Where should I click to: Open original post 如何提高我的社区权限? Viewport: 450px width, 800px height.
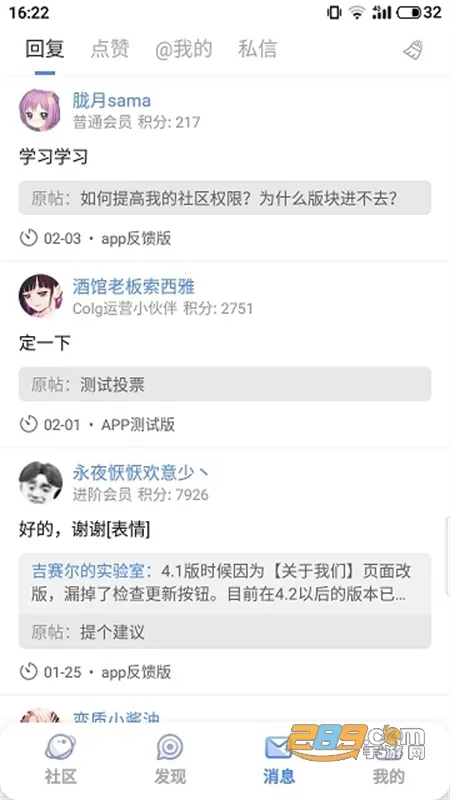225,198
